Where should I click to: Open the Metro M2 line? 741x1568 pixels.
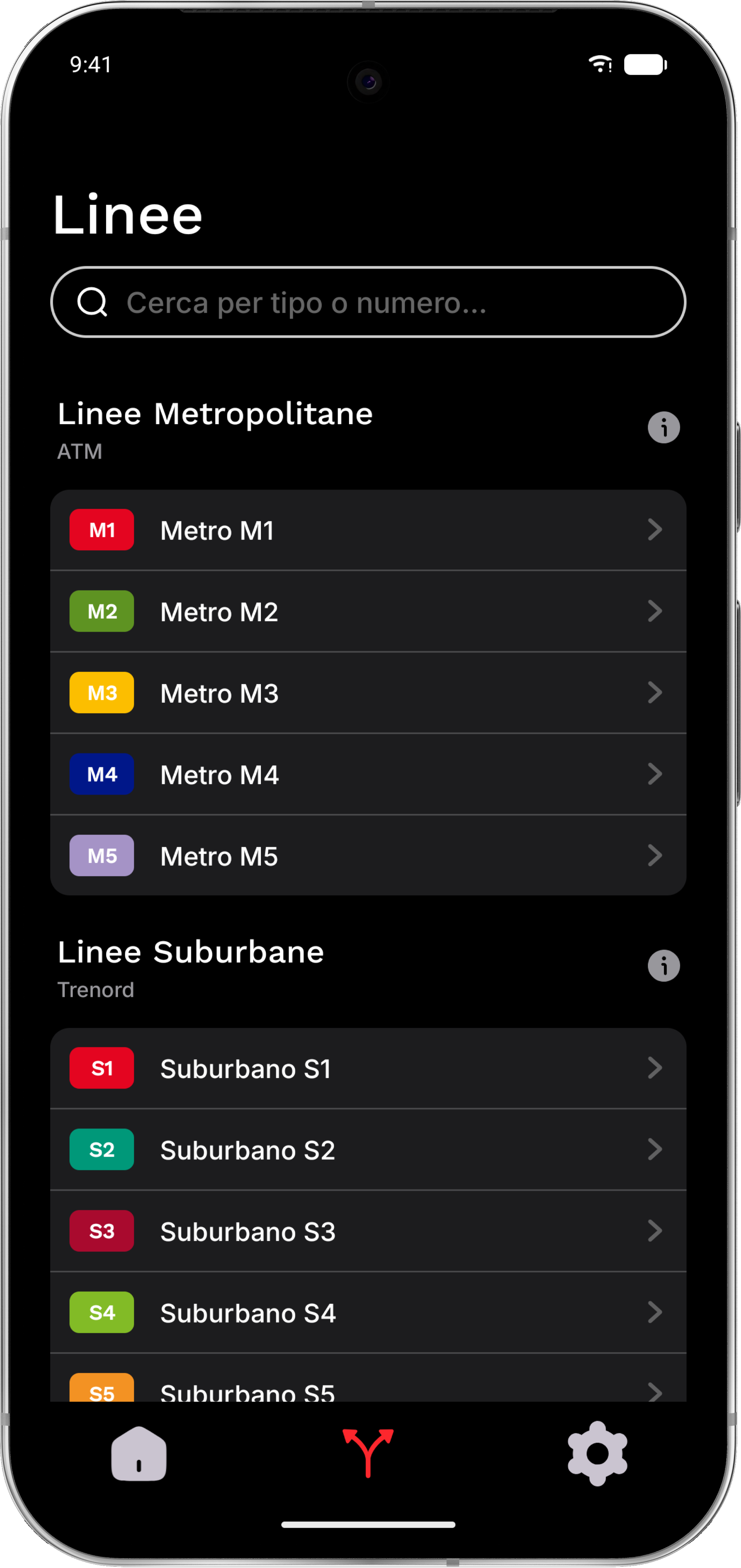[x=367, y=612]
